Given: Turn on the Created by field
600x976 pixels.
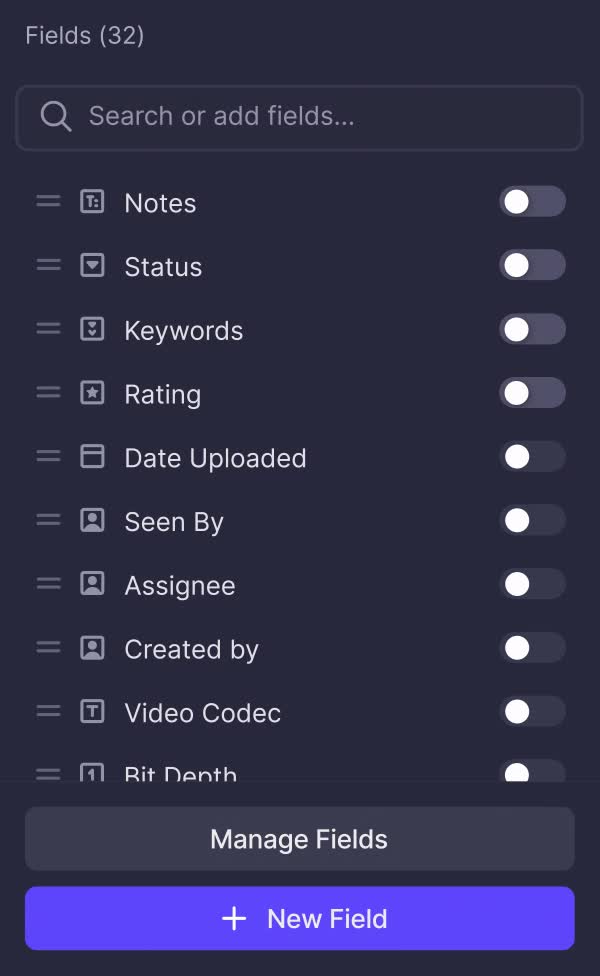Looking at the screenshot, I should coord(532,649).
